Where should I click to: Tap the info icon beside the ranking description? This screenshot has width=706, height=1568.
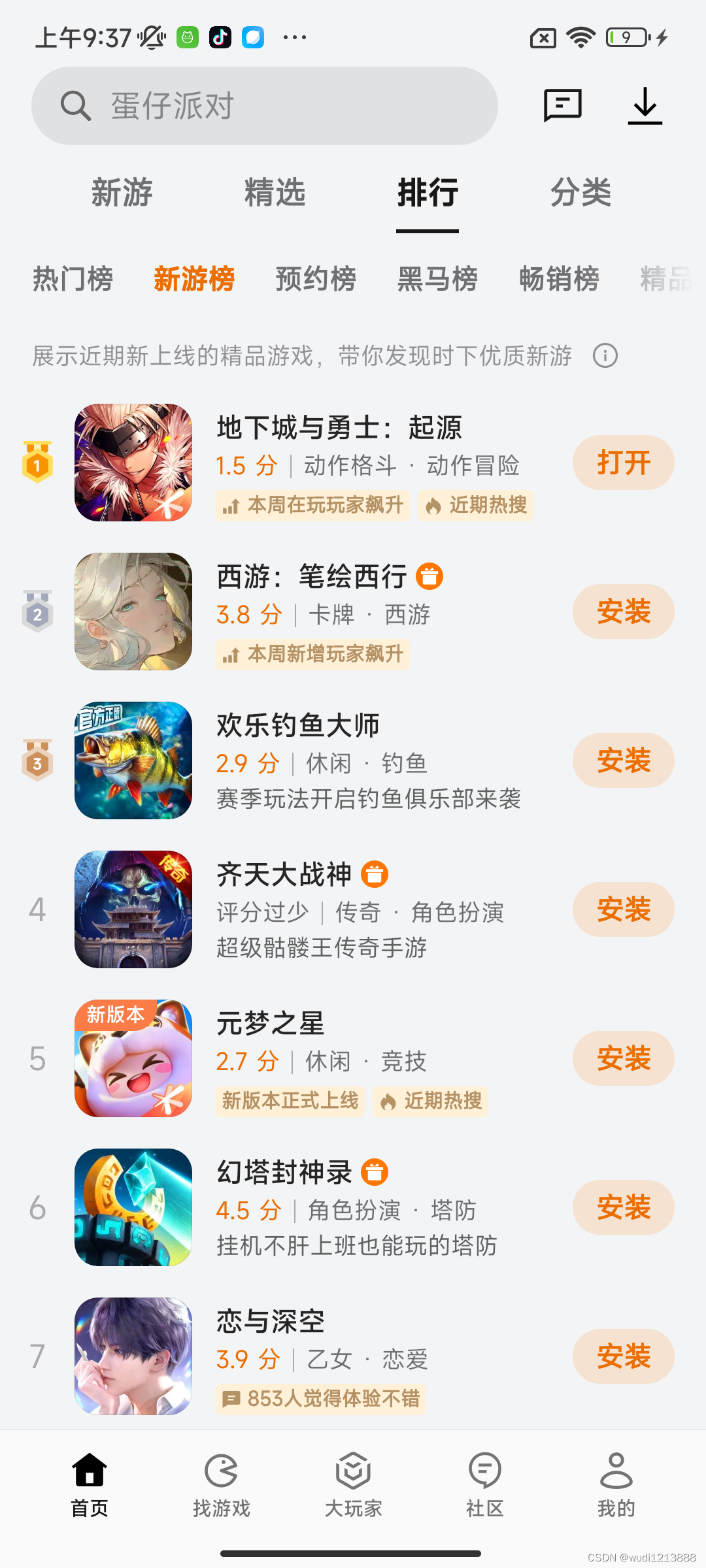(605, 356)
